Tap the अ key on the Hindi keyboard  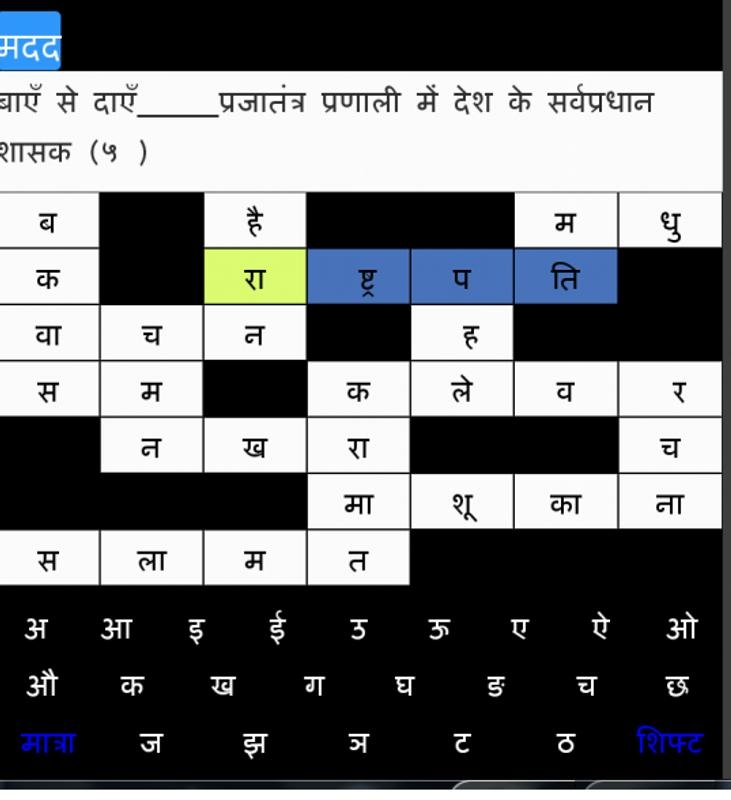(36, 628)
